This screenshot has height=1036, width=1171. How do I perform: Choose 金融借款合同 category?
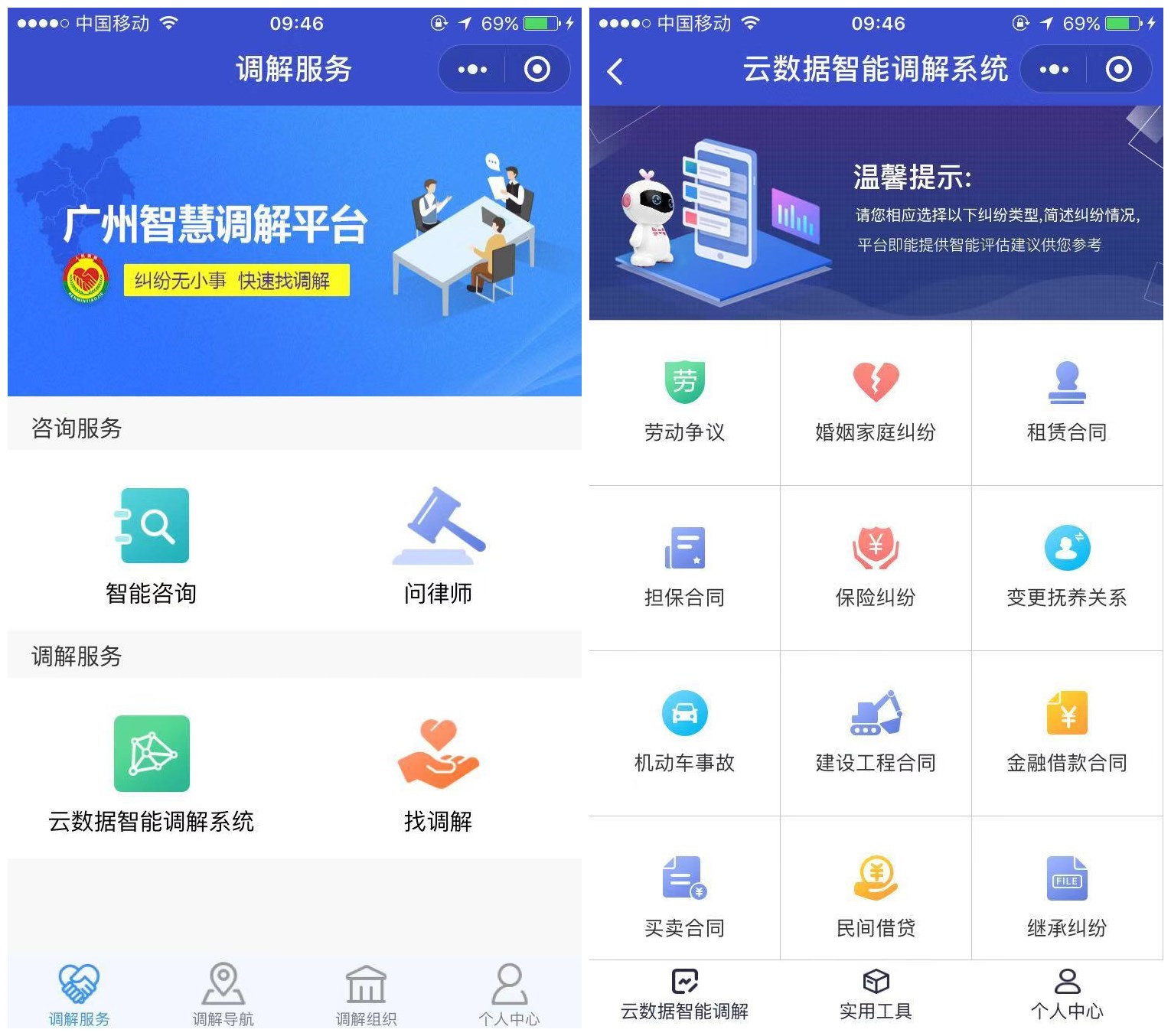pos(1066,733)
